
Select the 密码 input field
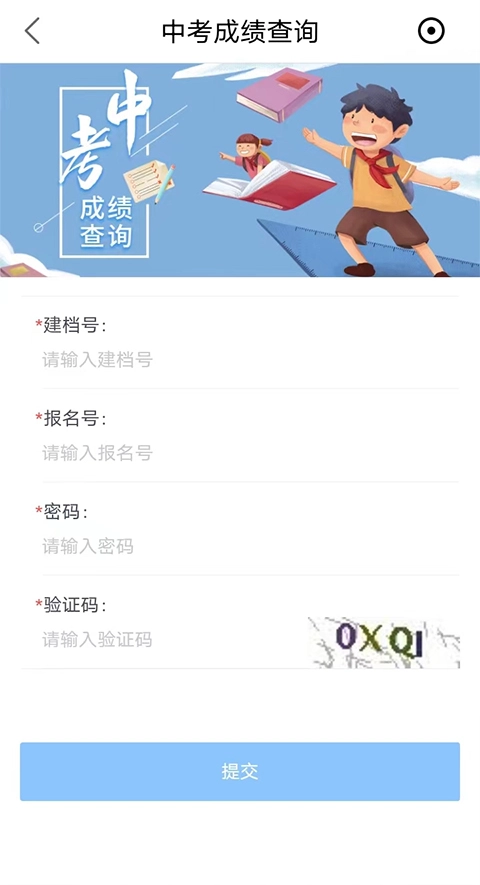[250, 546]
